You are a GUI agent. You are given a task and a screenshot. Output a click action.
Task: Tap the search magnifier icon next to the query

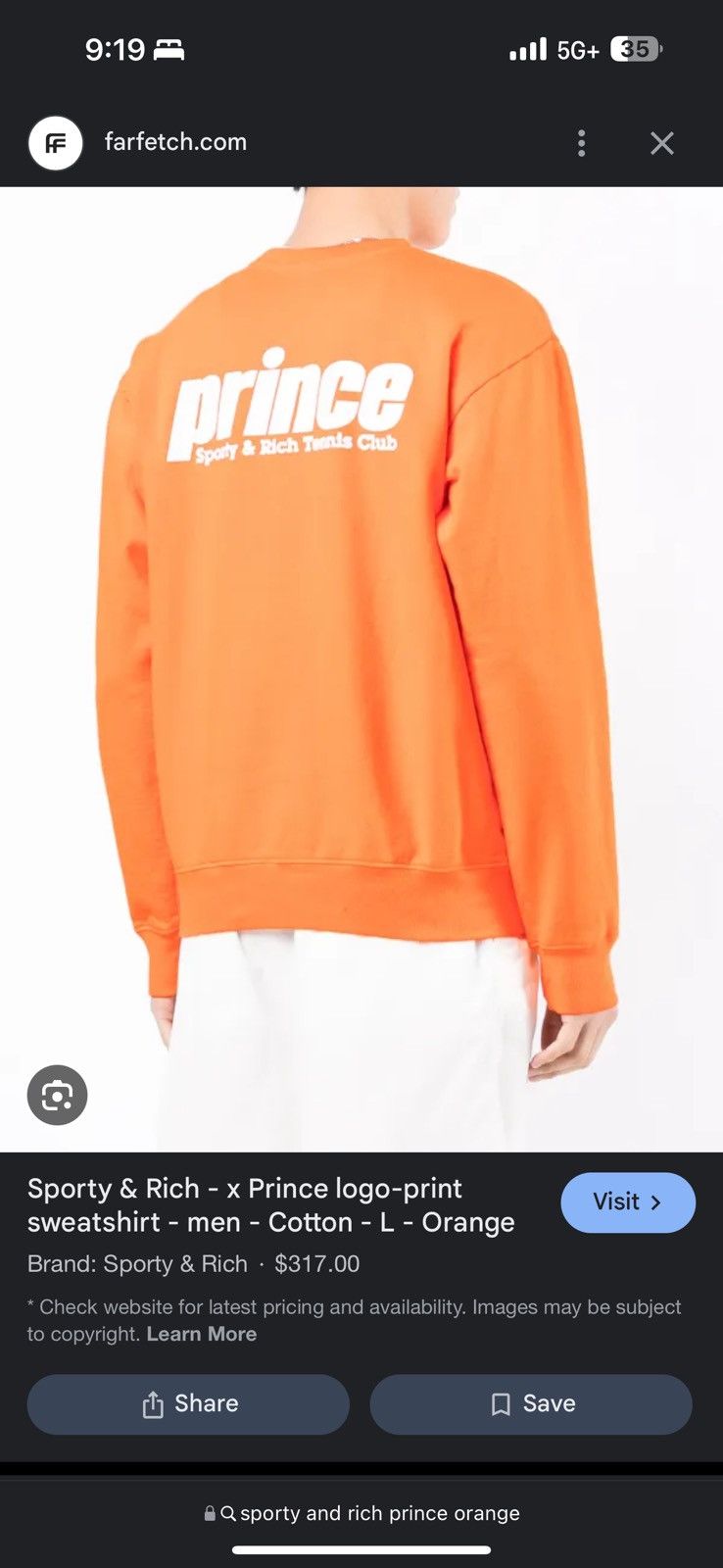[229, 1512]
